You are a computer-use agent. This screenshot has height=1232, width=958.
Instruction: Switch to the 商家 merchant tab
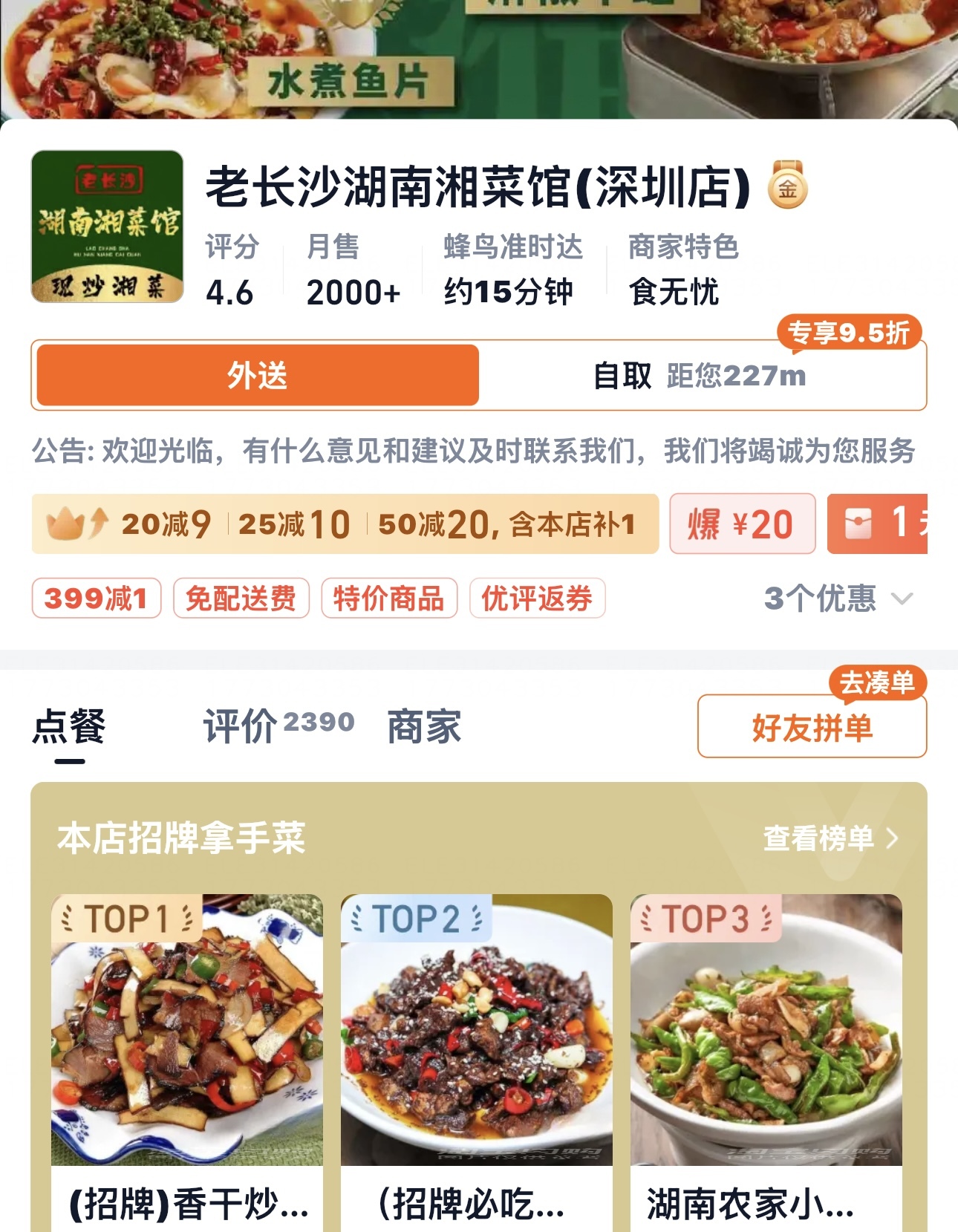pyautogui.click(x=424, y=726)
